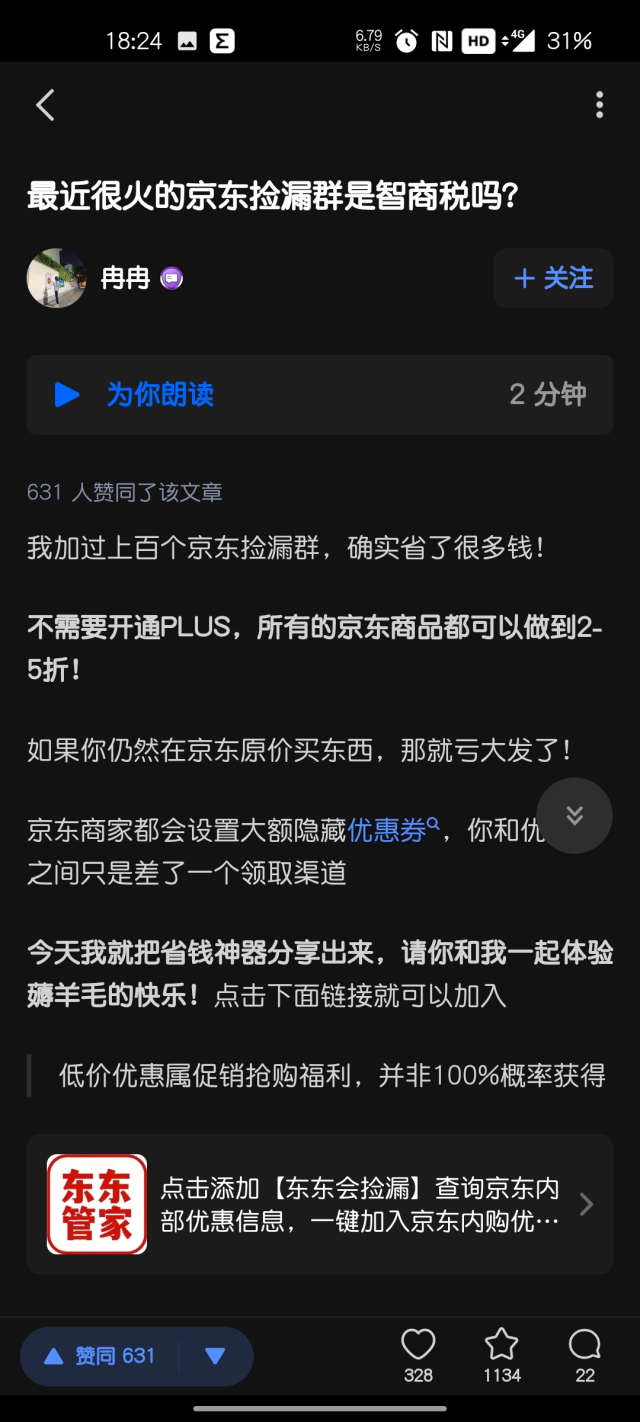640x1422 pixels.
Task: Open the 东东管家 promotion card
Action: coord(320,1204)
